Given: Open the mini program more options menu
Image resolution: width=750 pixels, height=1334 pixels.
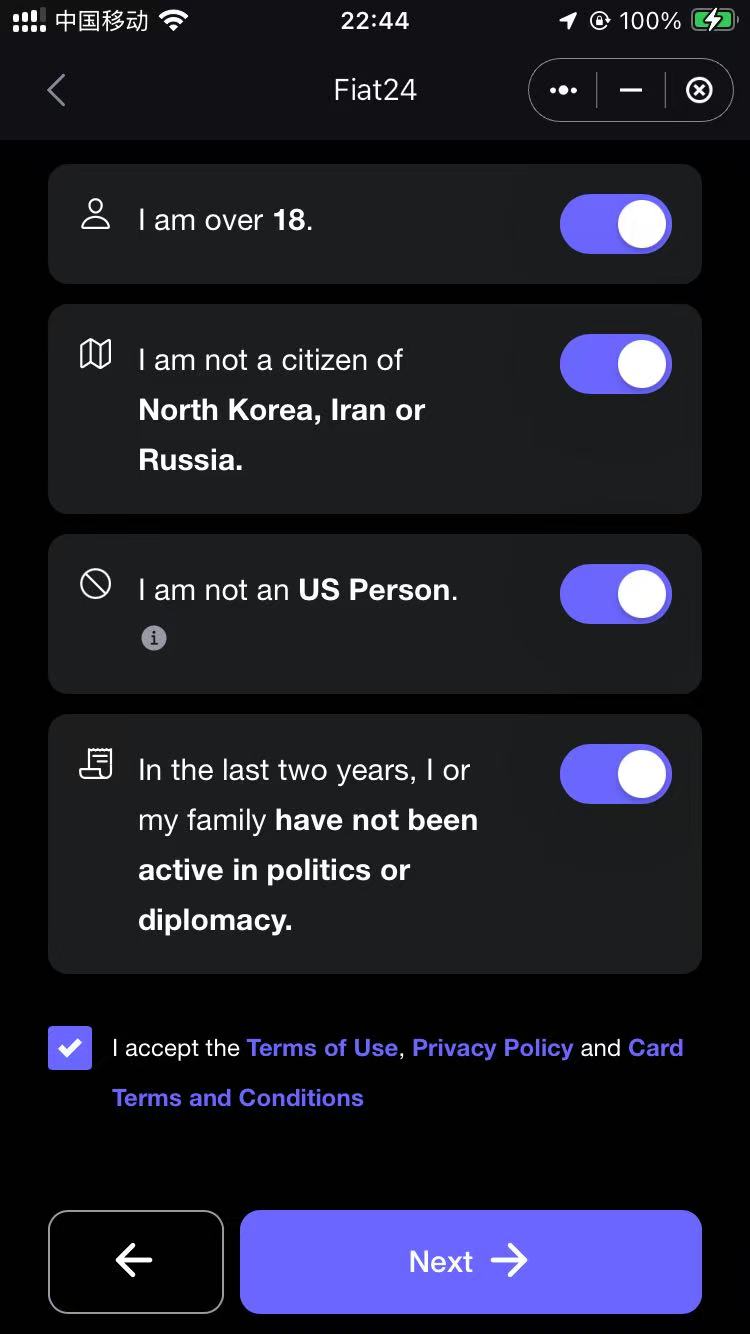Looking at the screenshot, I should click(x=563, y=90).
